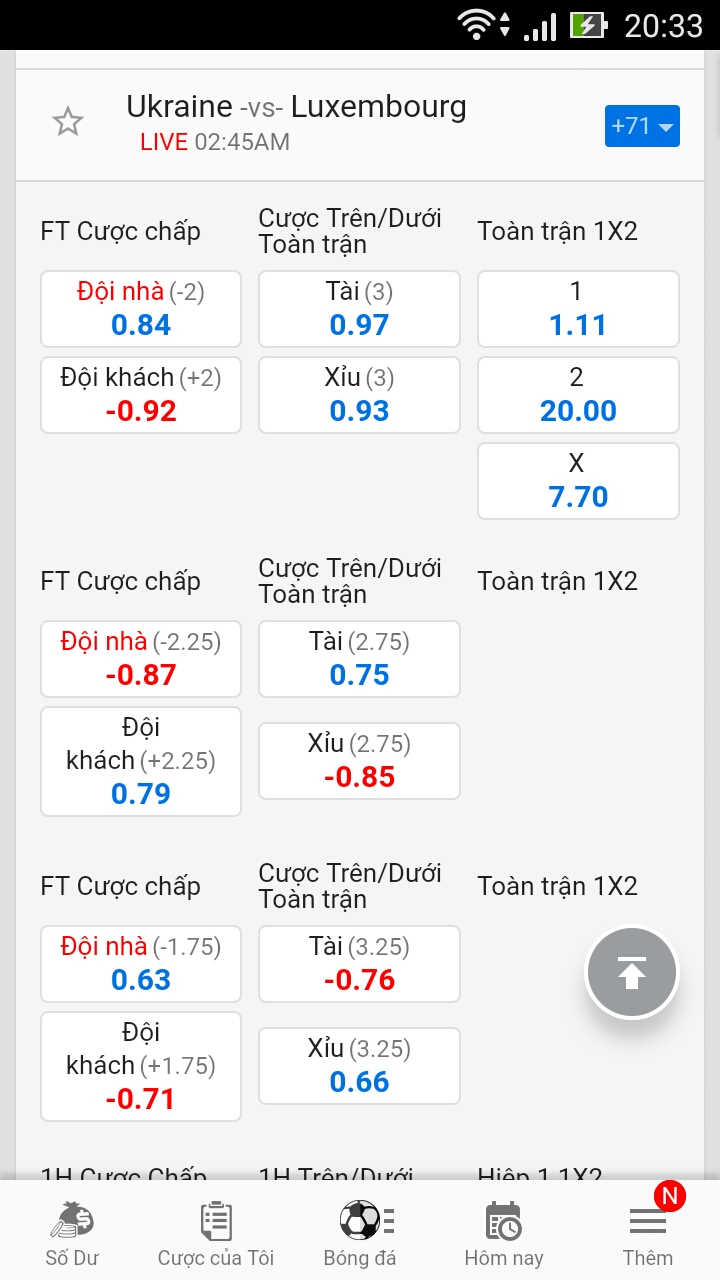Choose 1X2 option 2 at 20.00
The width and height of the screenshot is (720, 1280).
point(578,395)
